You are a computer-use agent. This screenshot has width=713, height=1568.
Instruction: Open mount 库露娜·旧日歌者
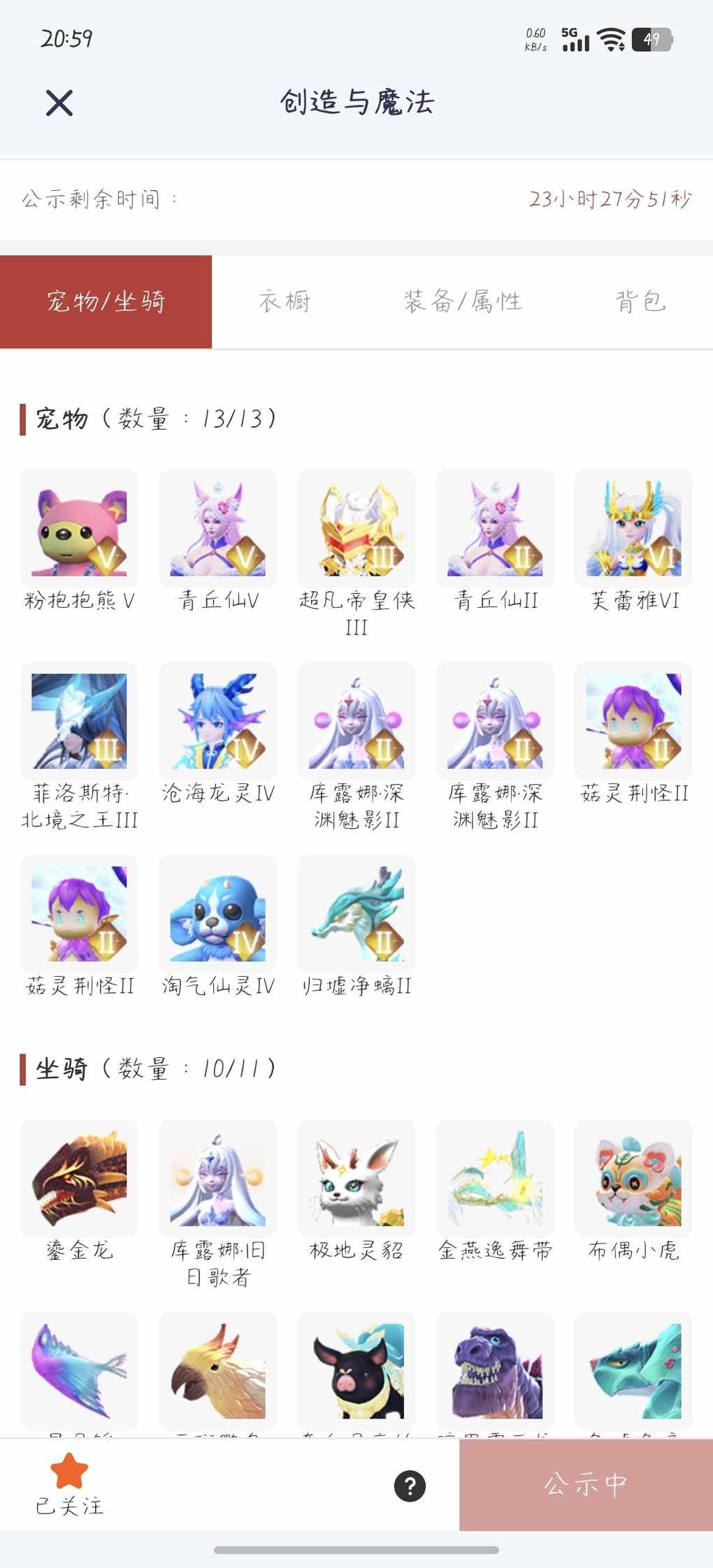click(217, 1178)
